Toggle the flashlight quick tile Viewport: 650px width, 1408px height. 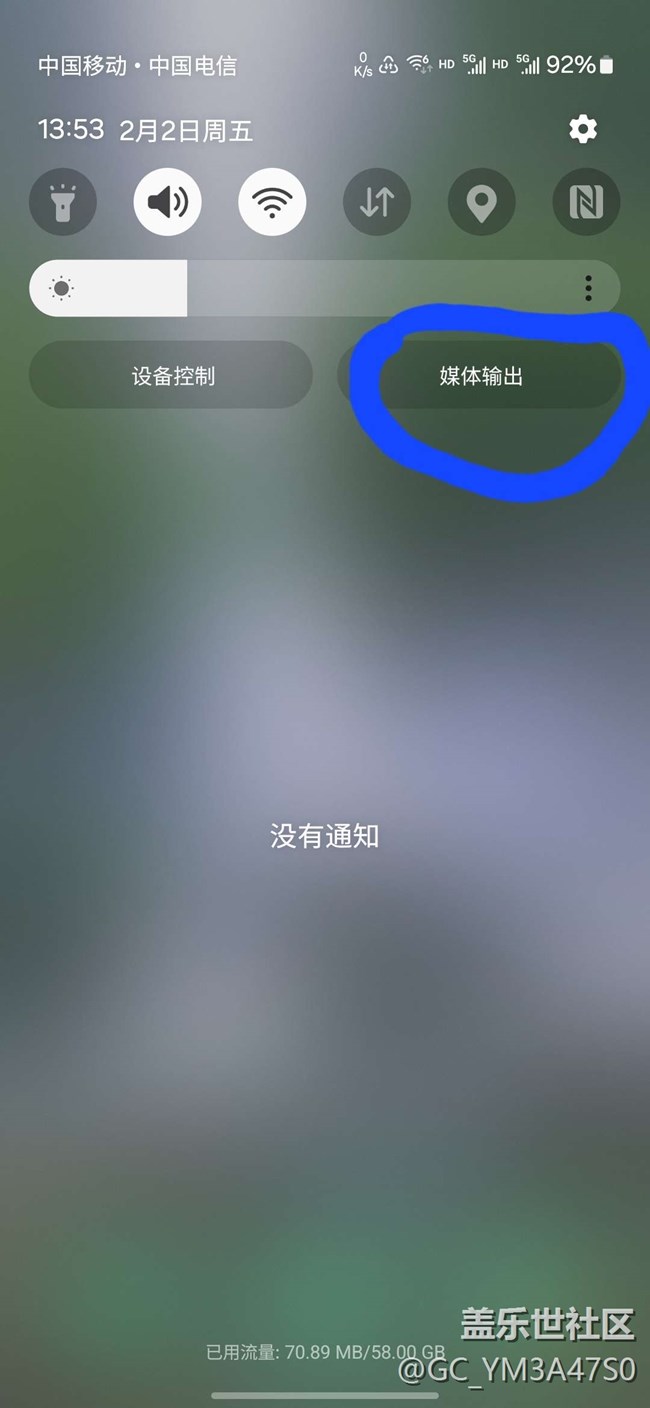pos(63,203)
